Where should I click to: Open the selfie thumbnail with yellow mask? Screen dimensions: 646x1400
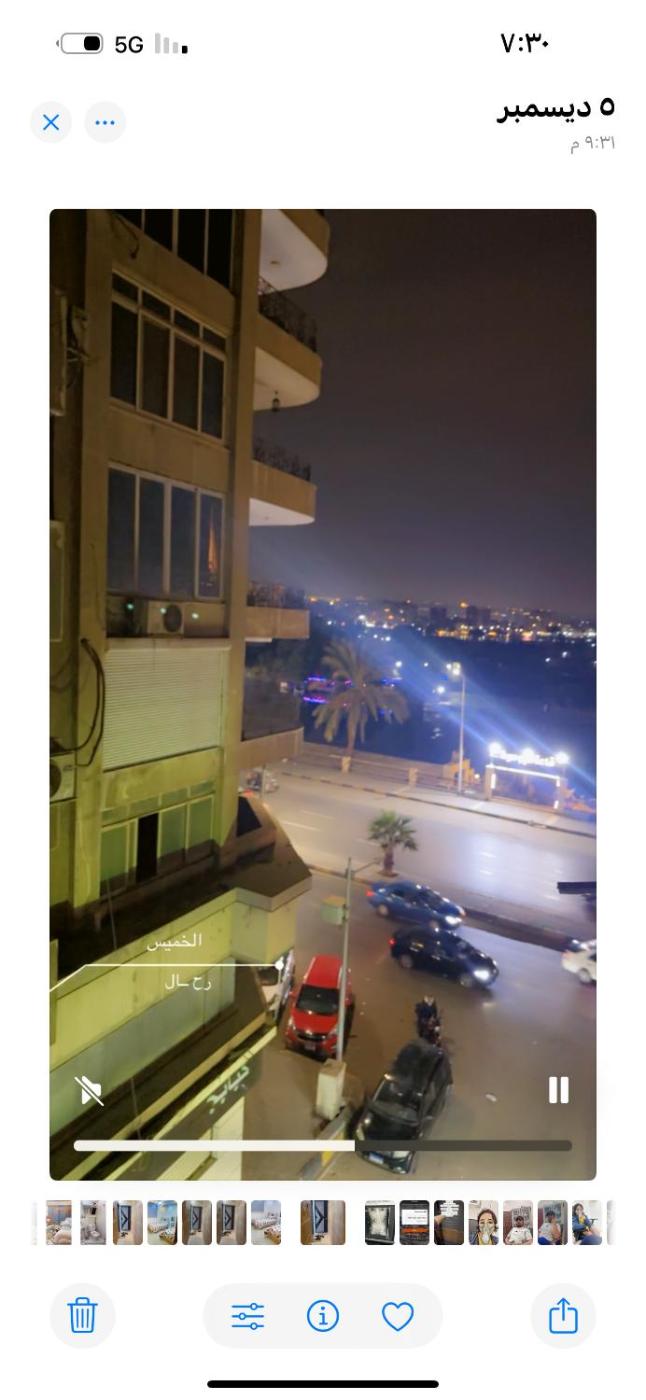point(483,1222)
